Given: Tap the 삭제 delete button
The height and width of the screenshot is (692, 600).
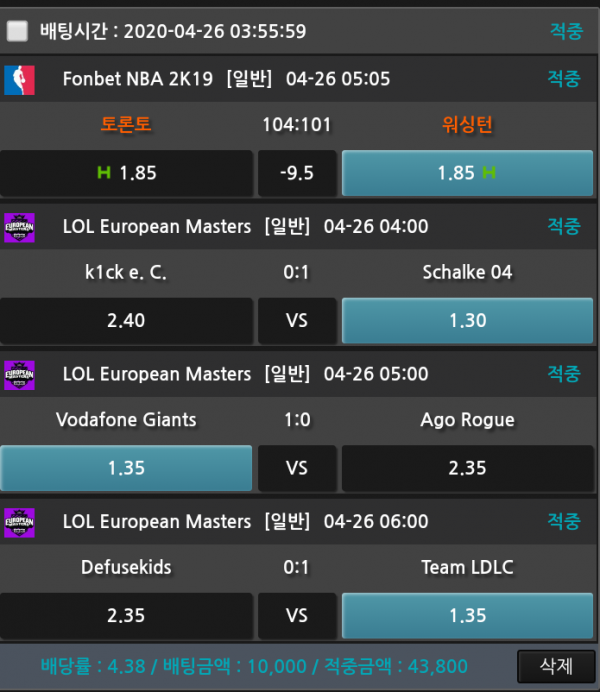Looking at the screenshot, I should (556, 666).
